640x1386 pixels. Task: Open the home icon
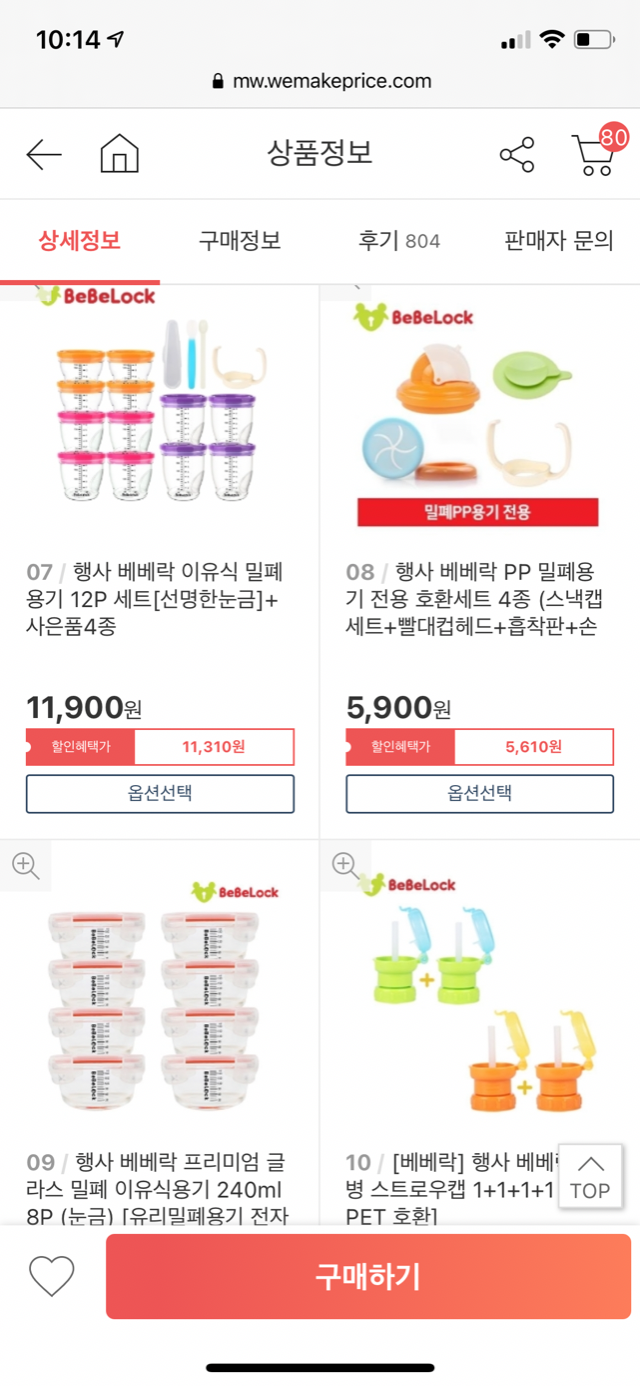pos(119,154)
